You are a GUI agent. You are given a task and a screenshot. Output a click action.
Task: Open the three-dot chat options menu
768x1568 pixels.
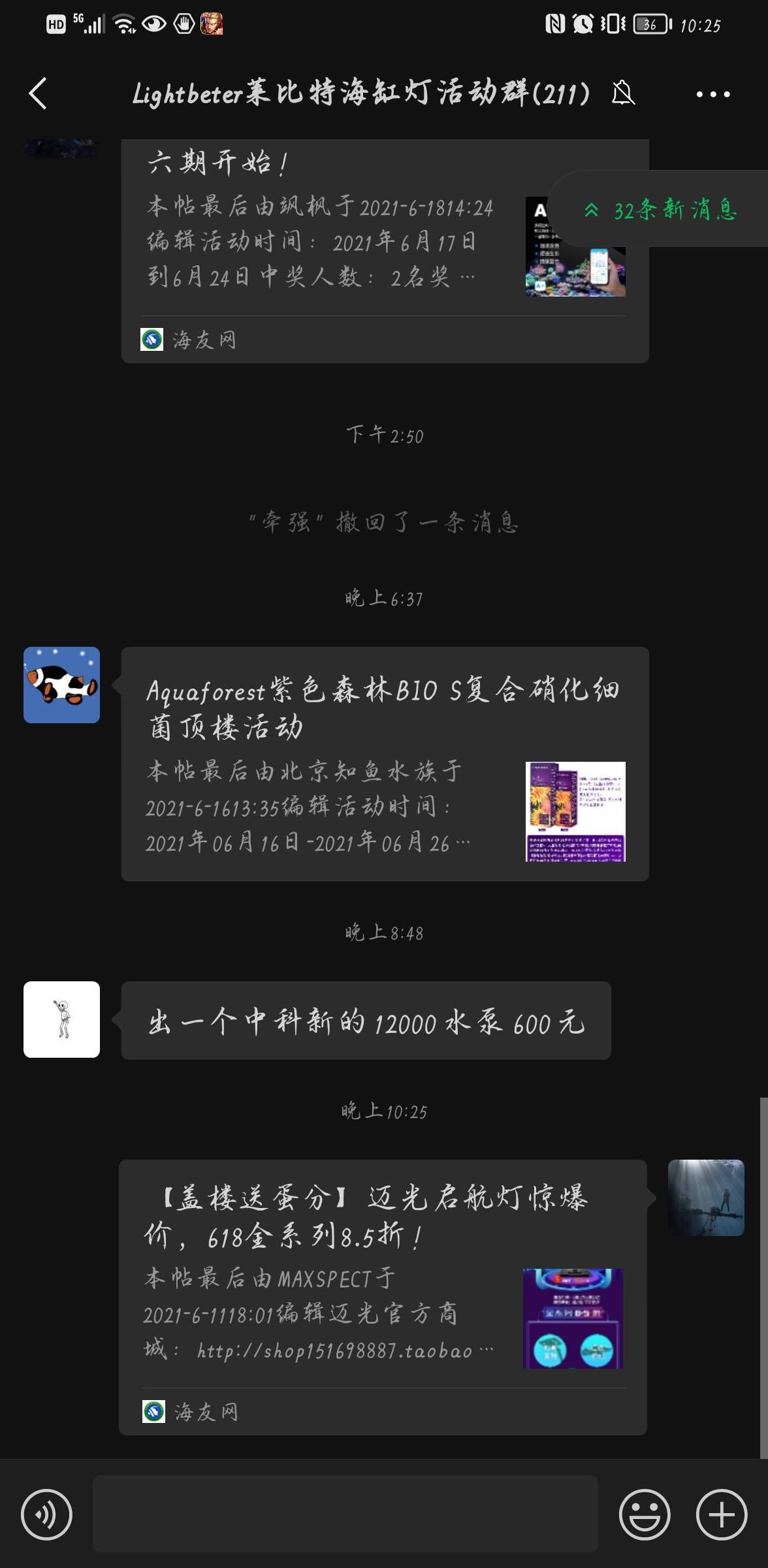[712, 94]
